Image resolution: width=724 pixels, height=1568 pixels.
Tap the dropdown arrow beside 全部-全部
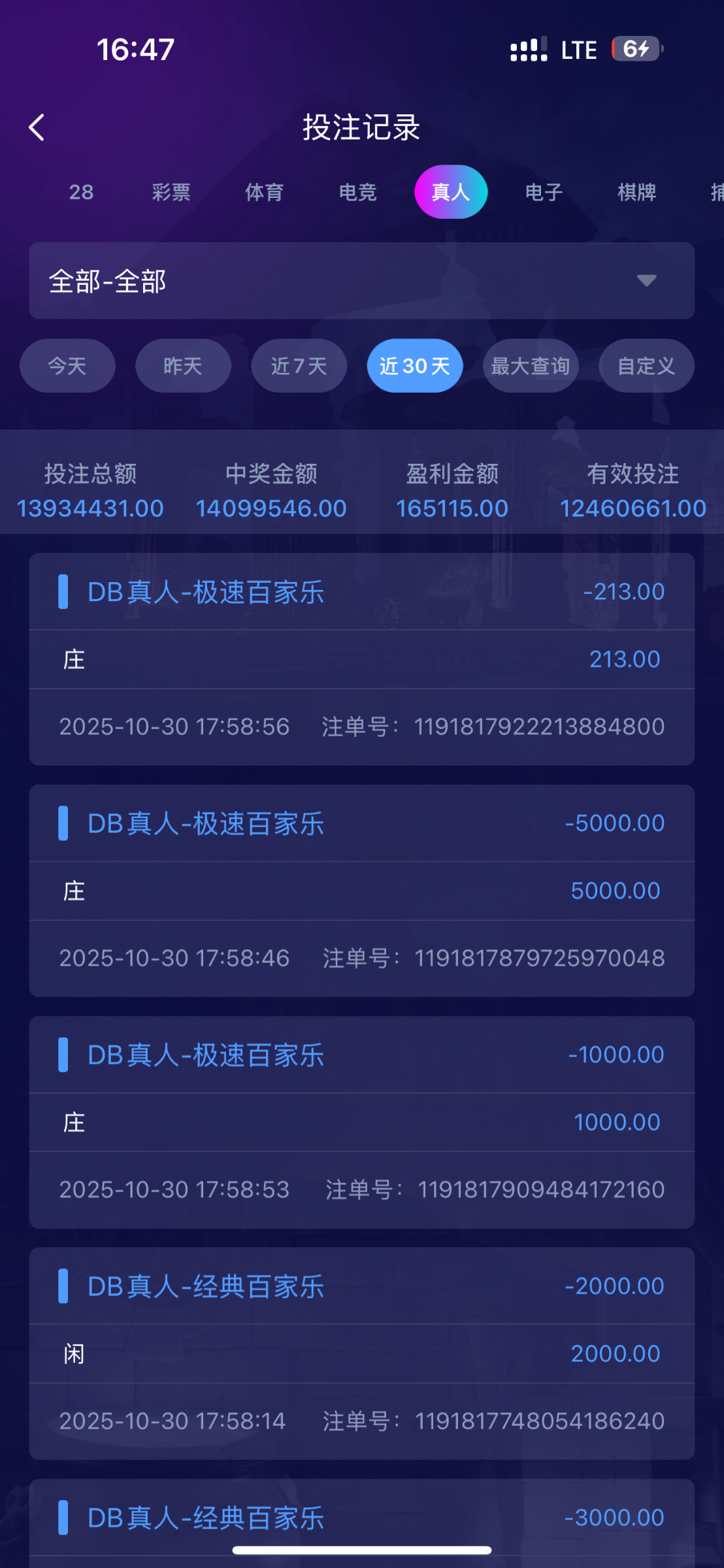[646, 282]
